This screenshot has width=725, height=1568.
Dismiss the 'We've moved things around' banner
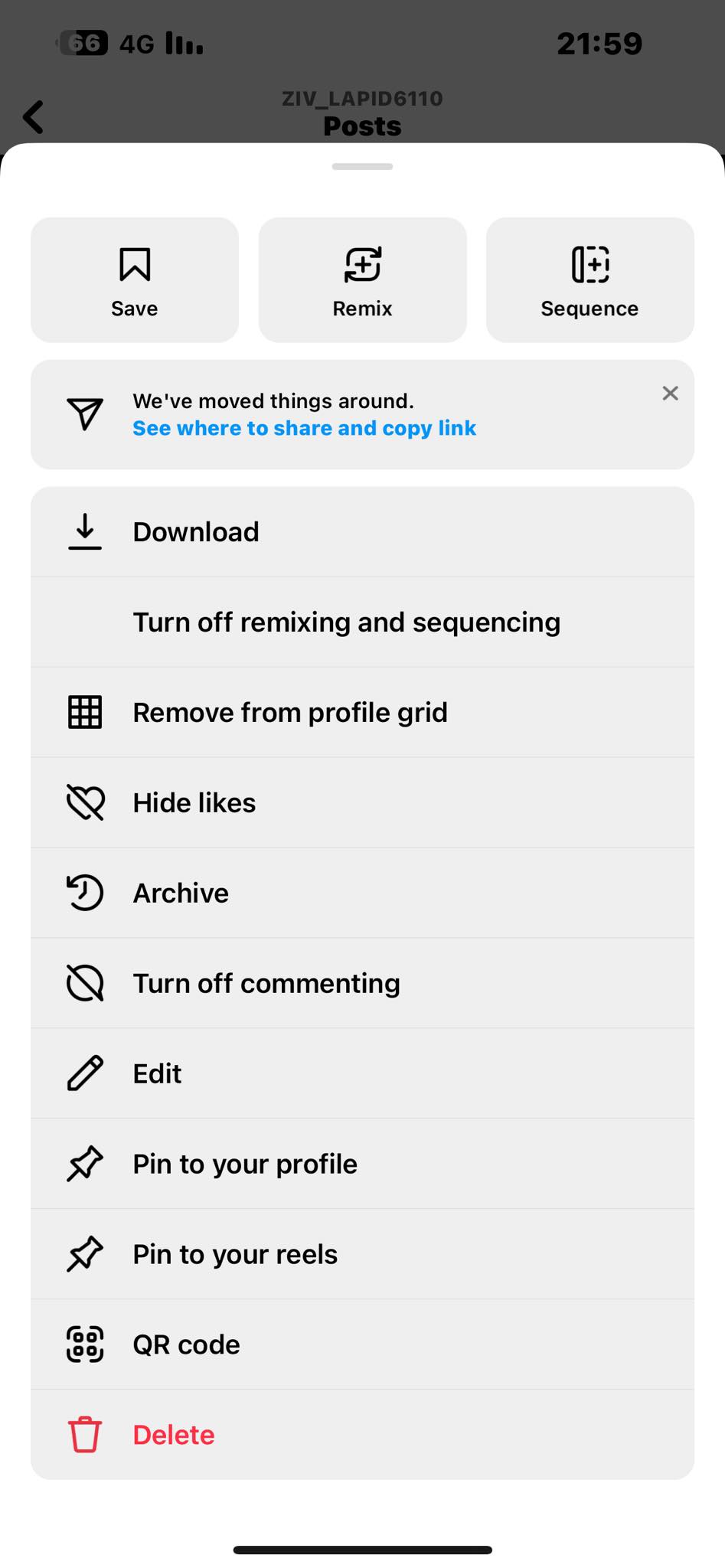(x=670, y=394)
